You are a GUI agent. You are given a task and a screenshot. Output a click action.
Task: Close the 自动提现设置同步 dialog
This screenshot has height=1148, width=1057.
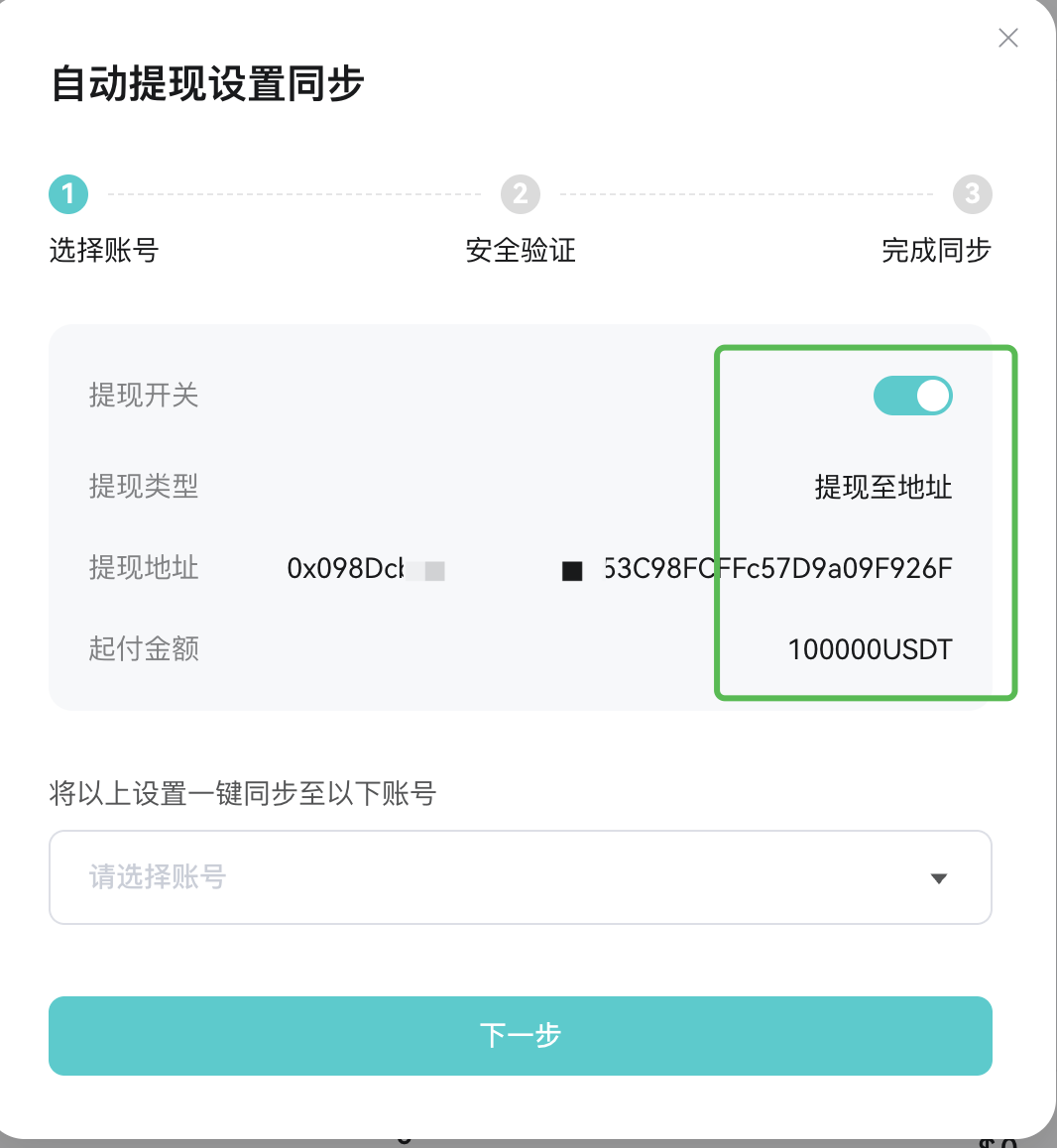[x=1008, y=38]
